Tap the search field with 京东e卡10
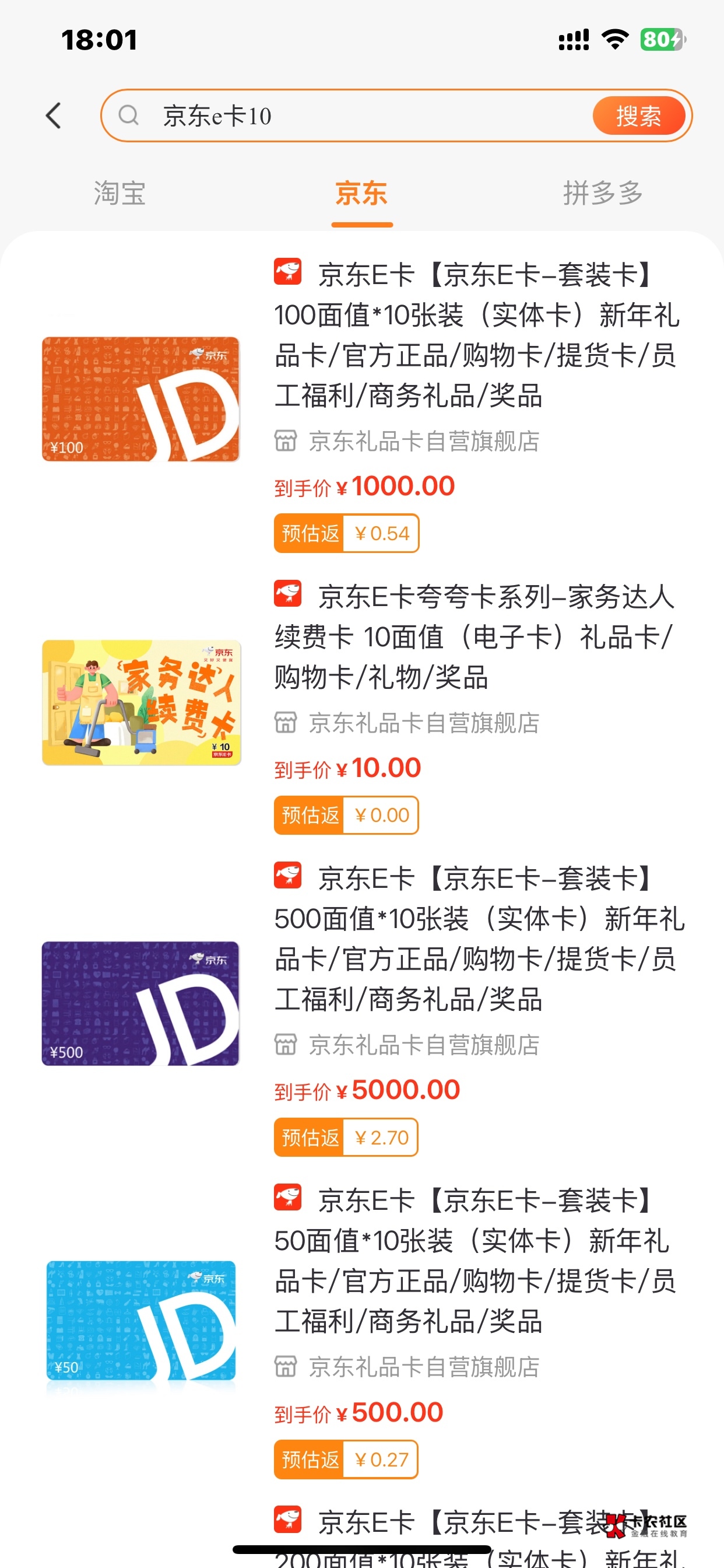This screenshot has height=1568, width=724. click(340, 116)
